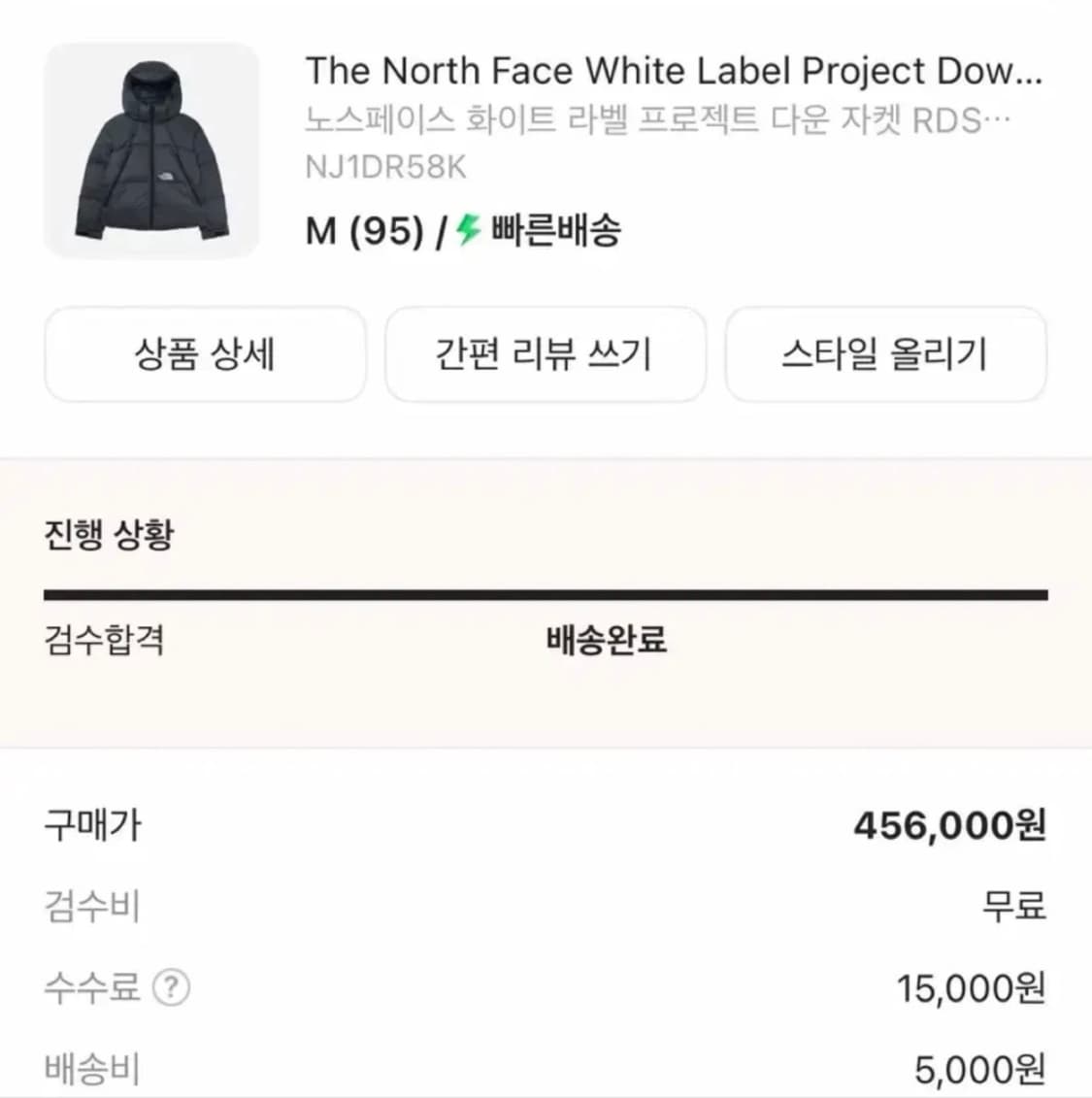Viewport: 1092px width, 1098px height.
Task: Open the 진행 상황 section header
Action: pyautogui.click(x=110, y=532)
